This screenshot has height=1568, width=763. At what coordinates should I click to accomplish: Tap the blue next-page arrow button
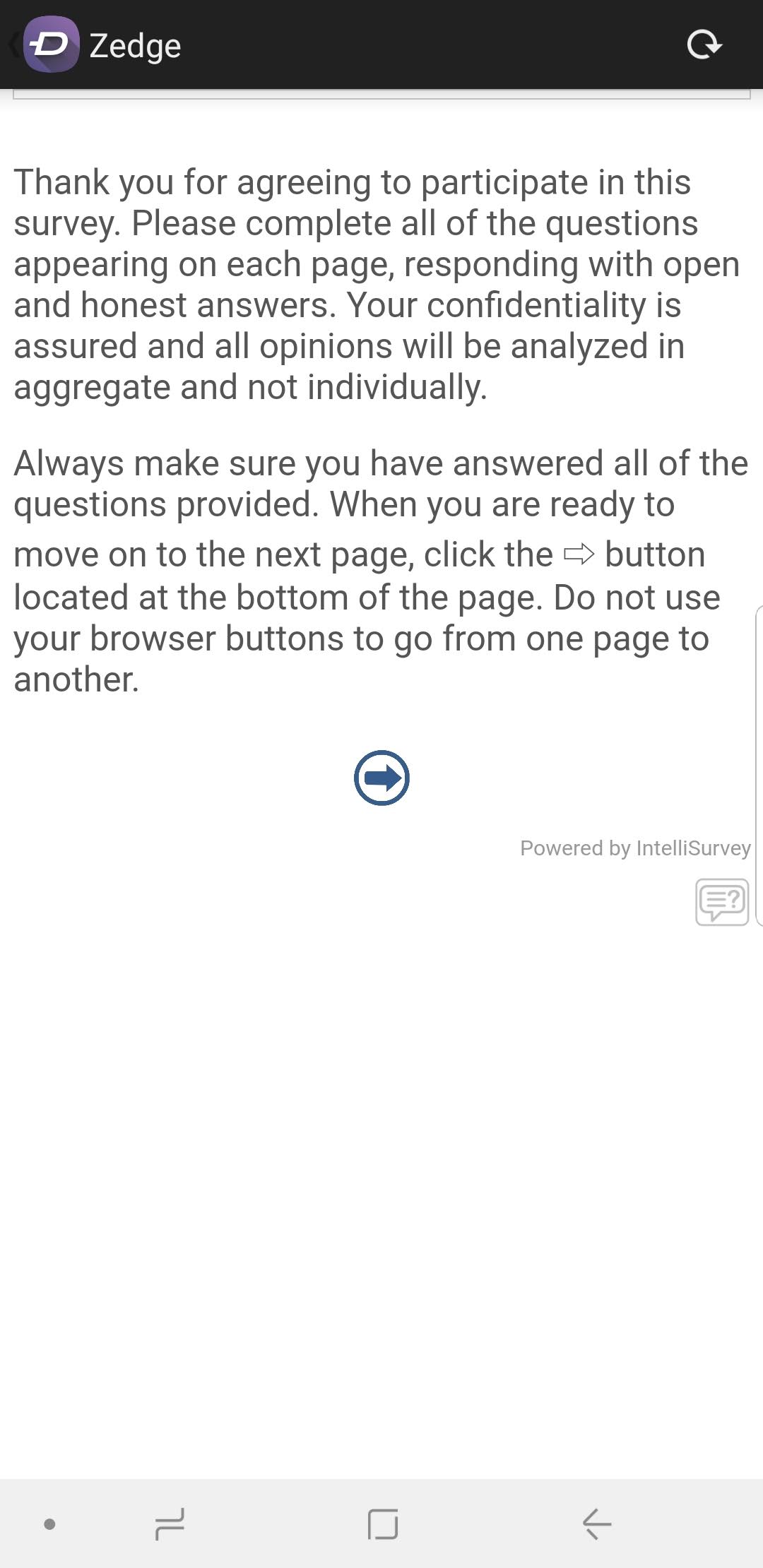pos(381,778)
